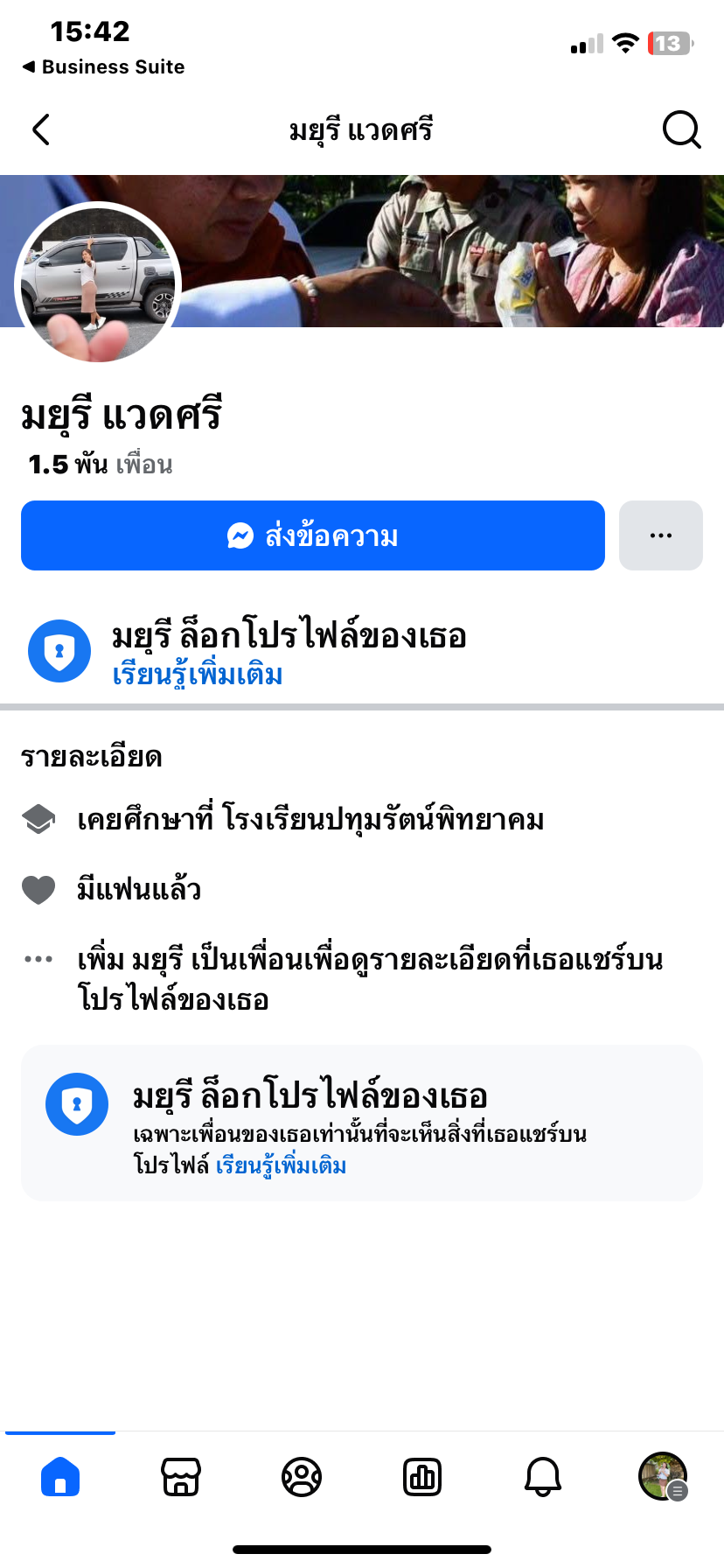
Task: View the round profile picture
Action: [98, 284]
